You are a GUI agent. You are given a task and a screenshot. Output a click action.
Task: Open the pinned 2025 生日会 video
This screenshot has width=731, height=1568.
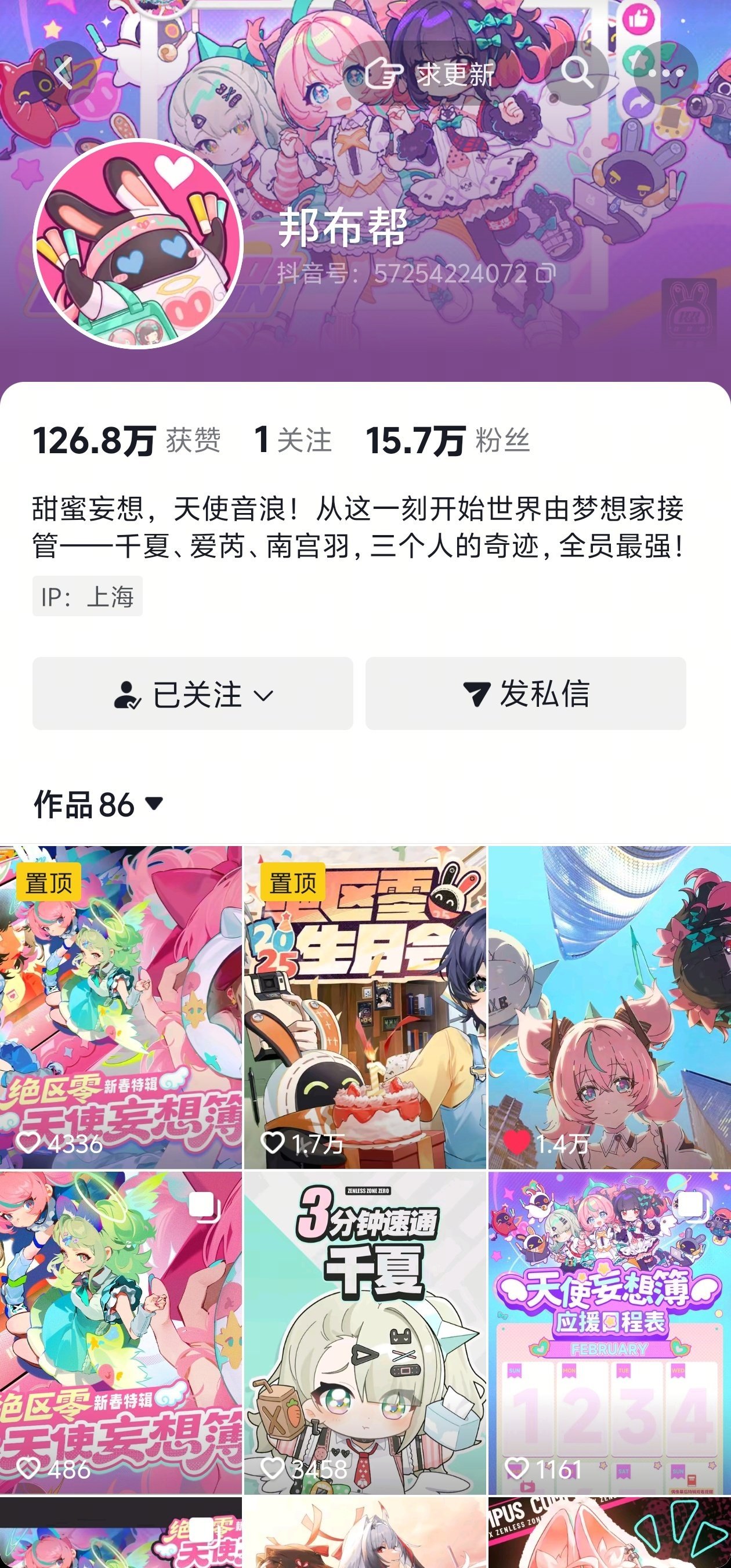(x=364, y=1007)
